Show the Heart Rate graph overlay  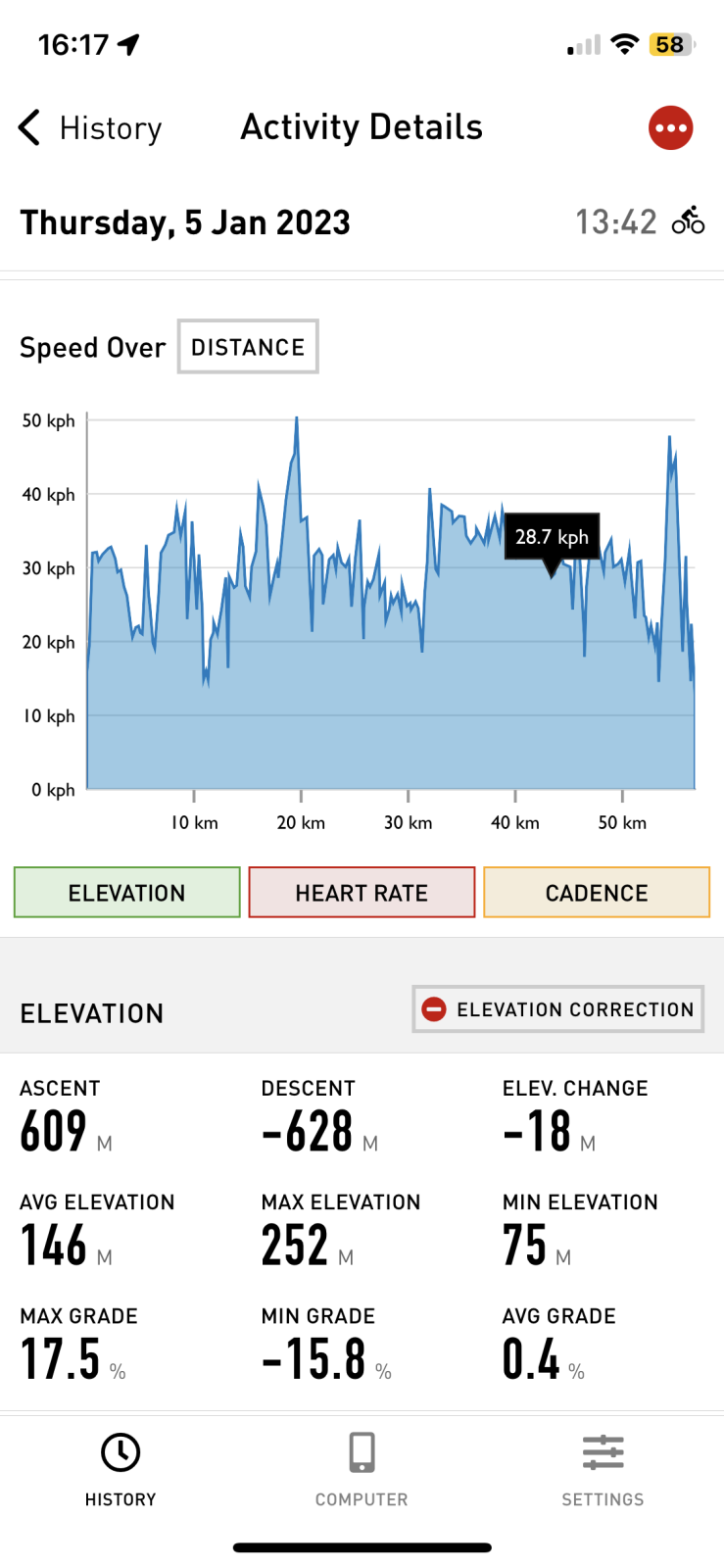click(362, 893)
